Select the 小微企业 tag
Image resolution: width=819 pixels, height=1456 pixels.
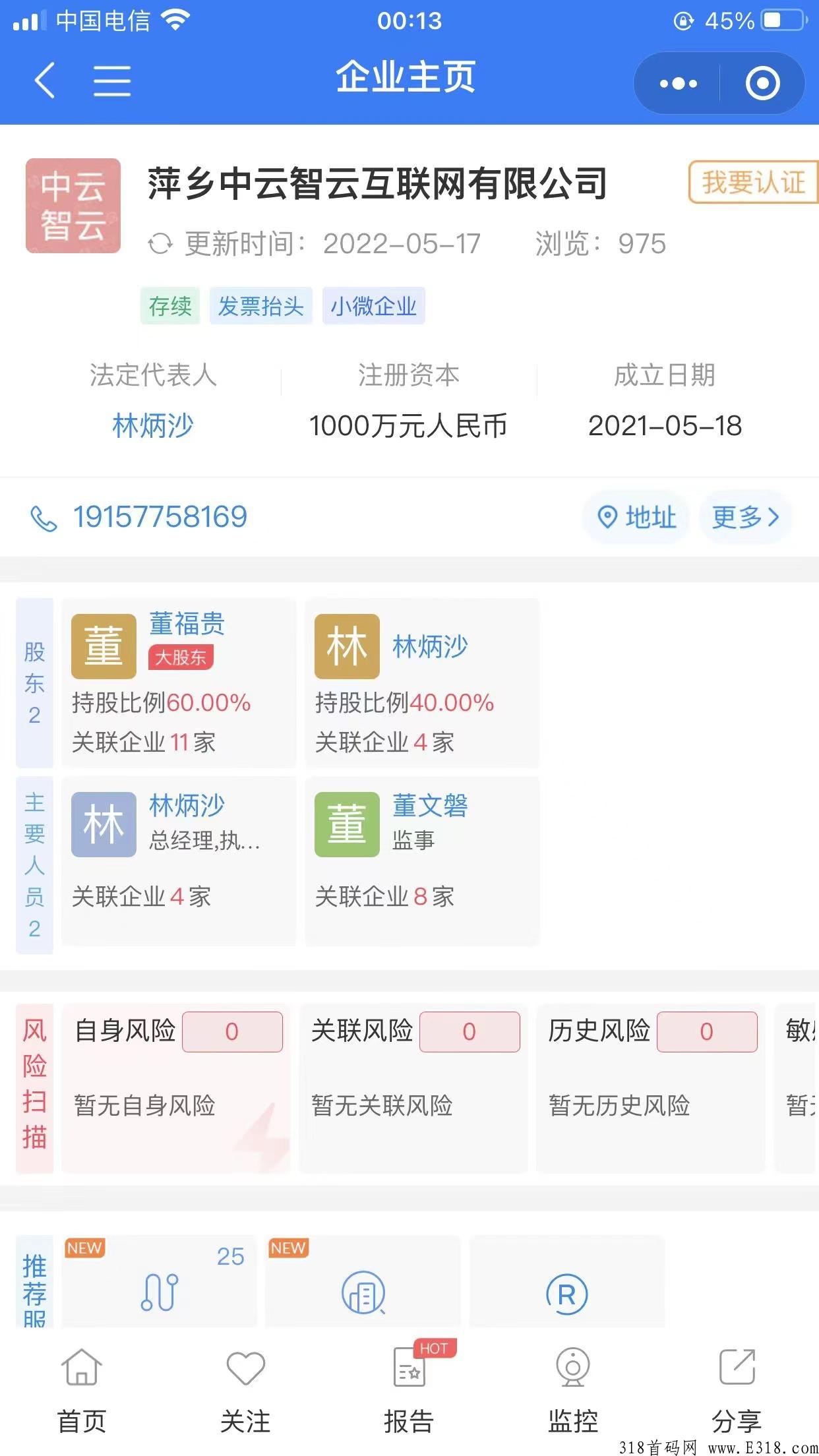pyautogui.click(x=373, y=305)
